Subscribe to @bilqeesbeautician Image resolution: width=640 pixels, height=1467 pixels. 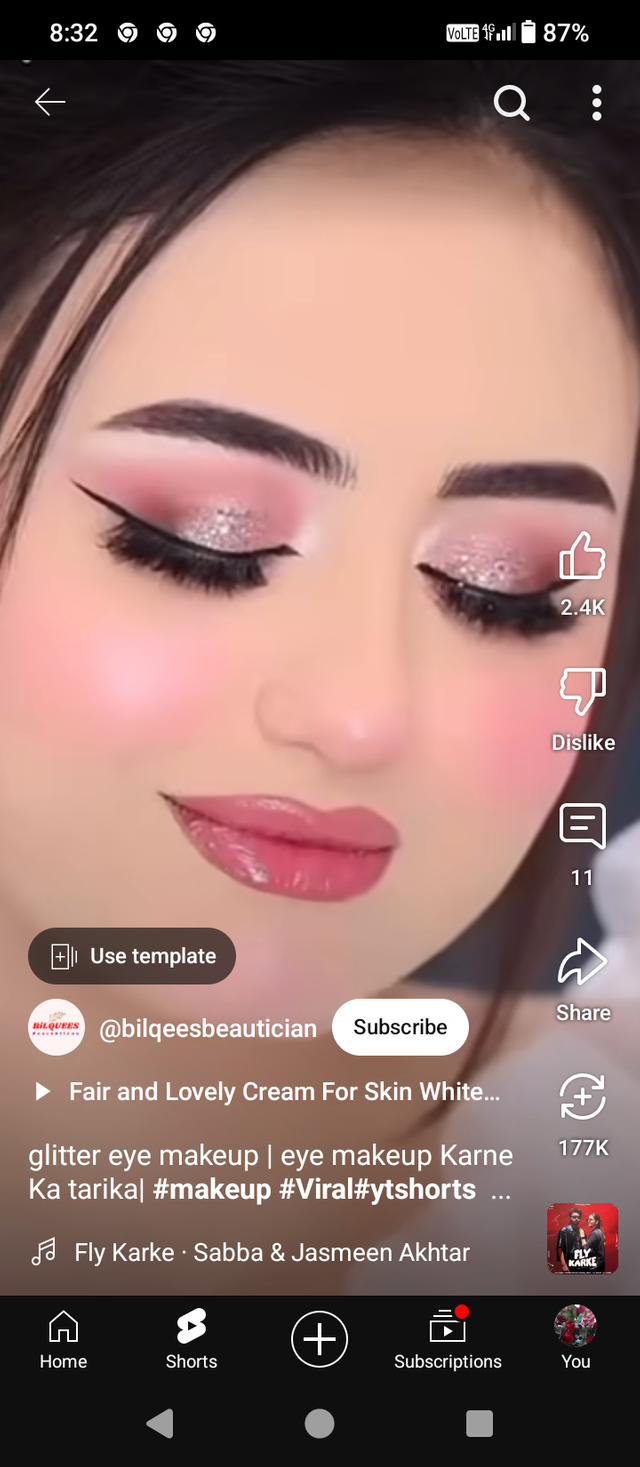pos(400,1027)
